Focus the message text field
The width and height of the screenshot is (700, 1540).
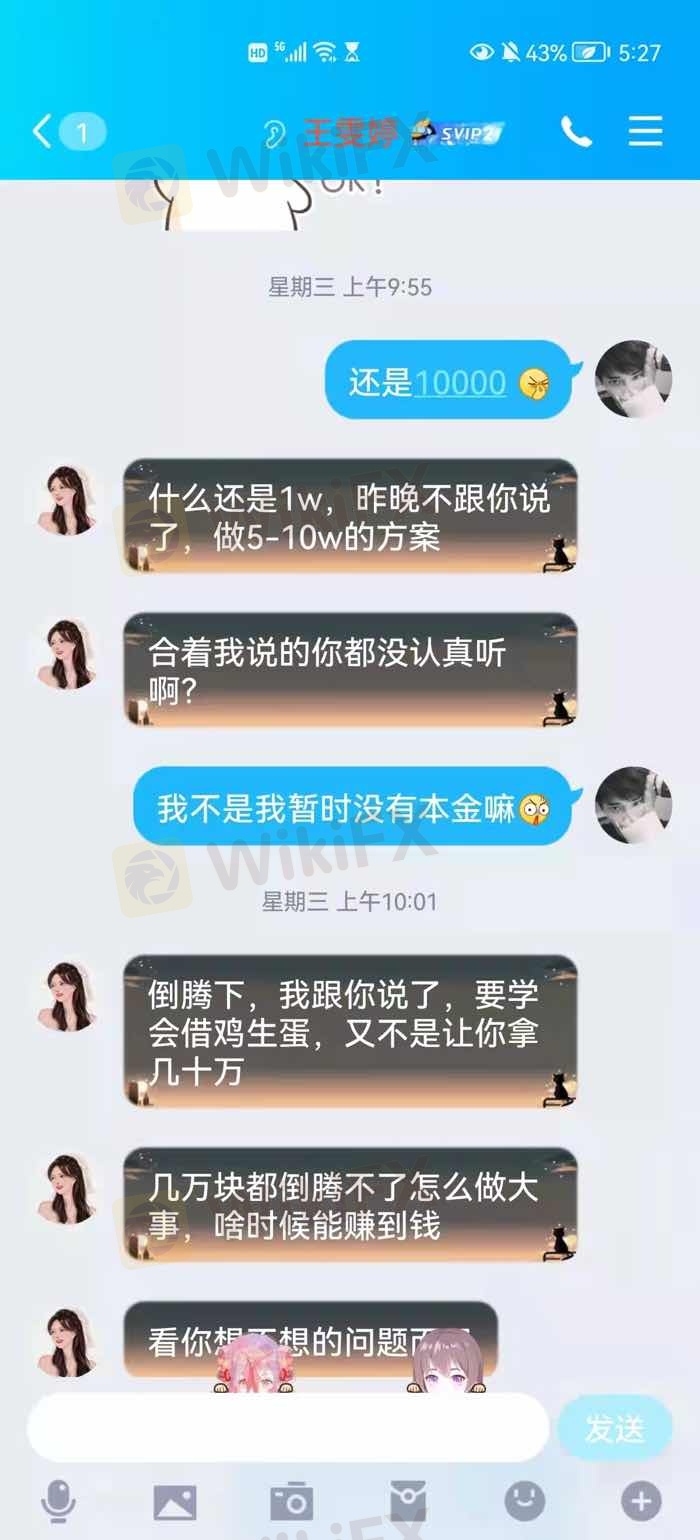[288, 1428]
